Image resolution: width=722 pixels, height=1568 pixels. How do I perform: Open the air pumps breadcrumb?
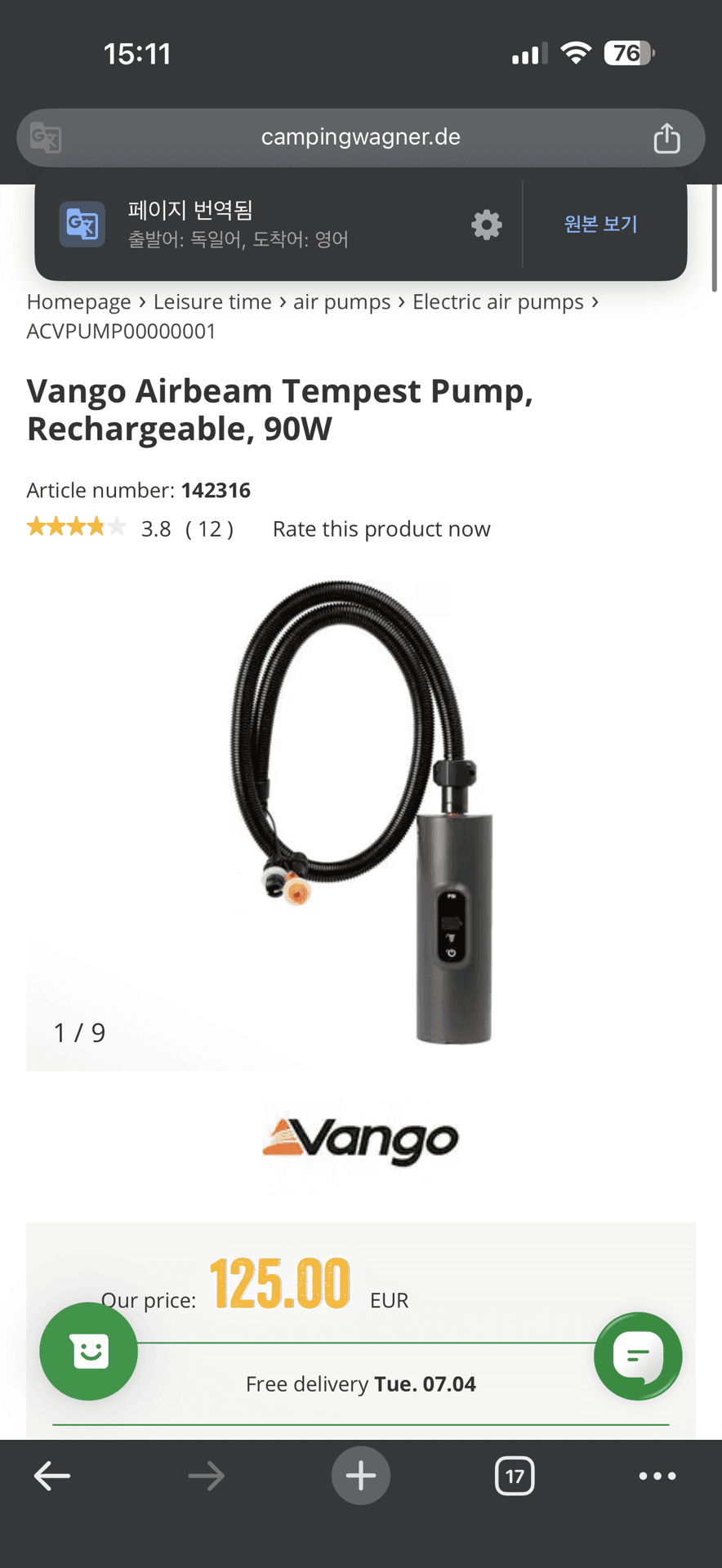341,302
